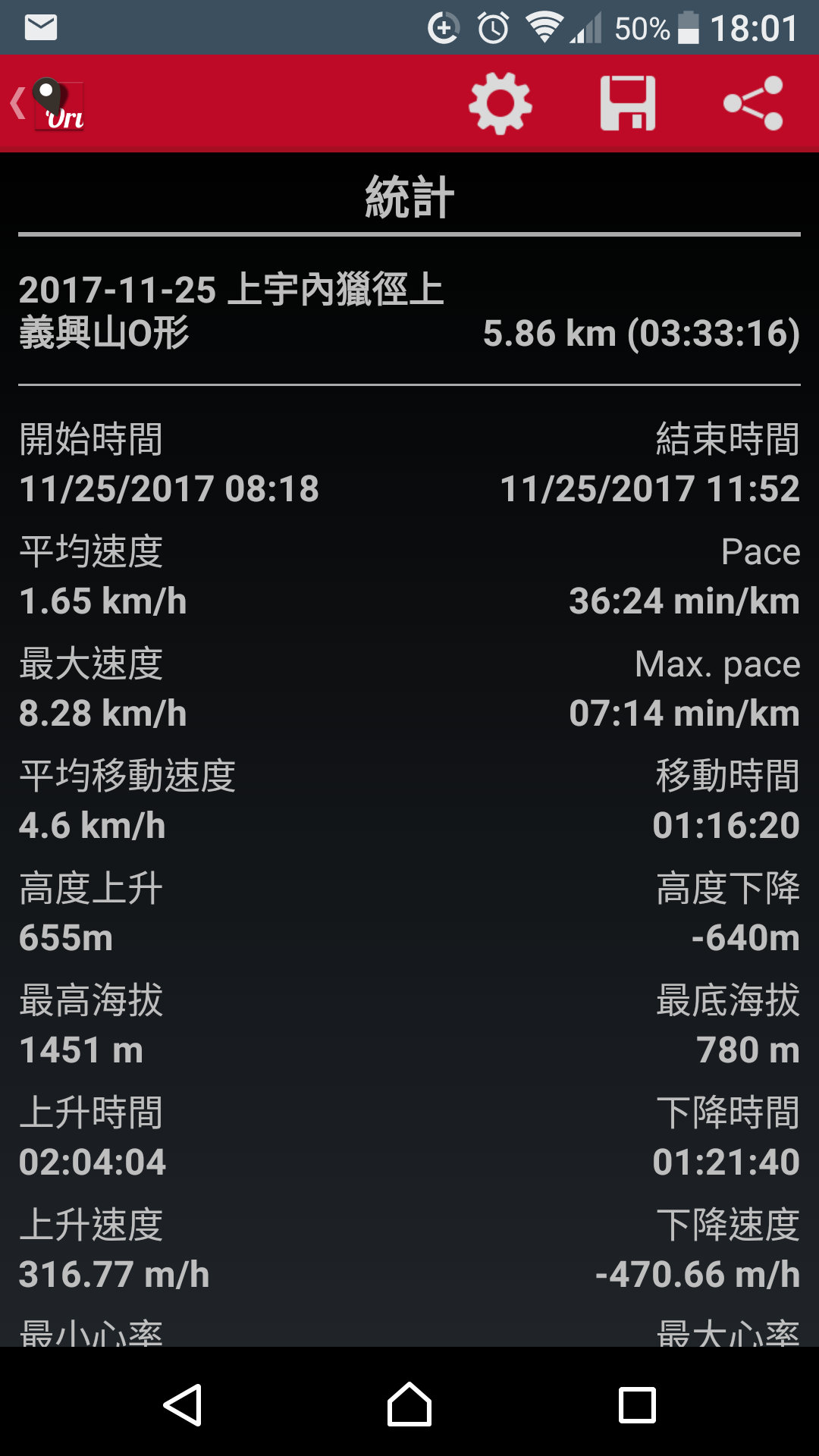Go back via the OruxMaps logo arrow

pyautogui.click(x=47, y=104)
